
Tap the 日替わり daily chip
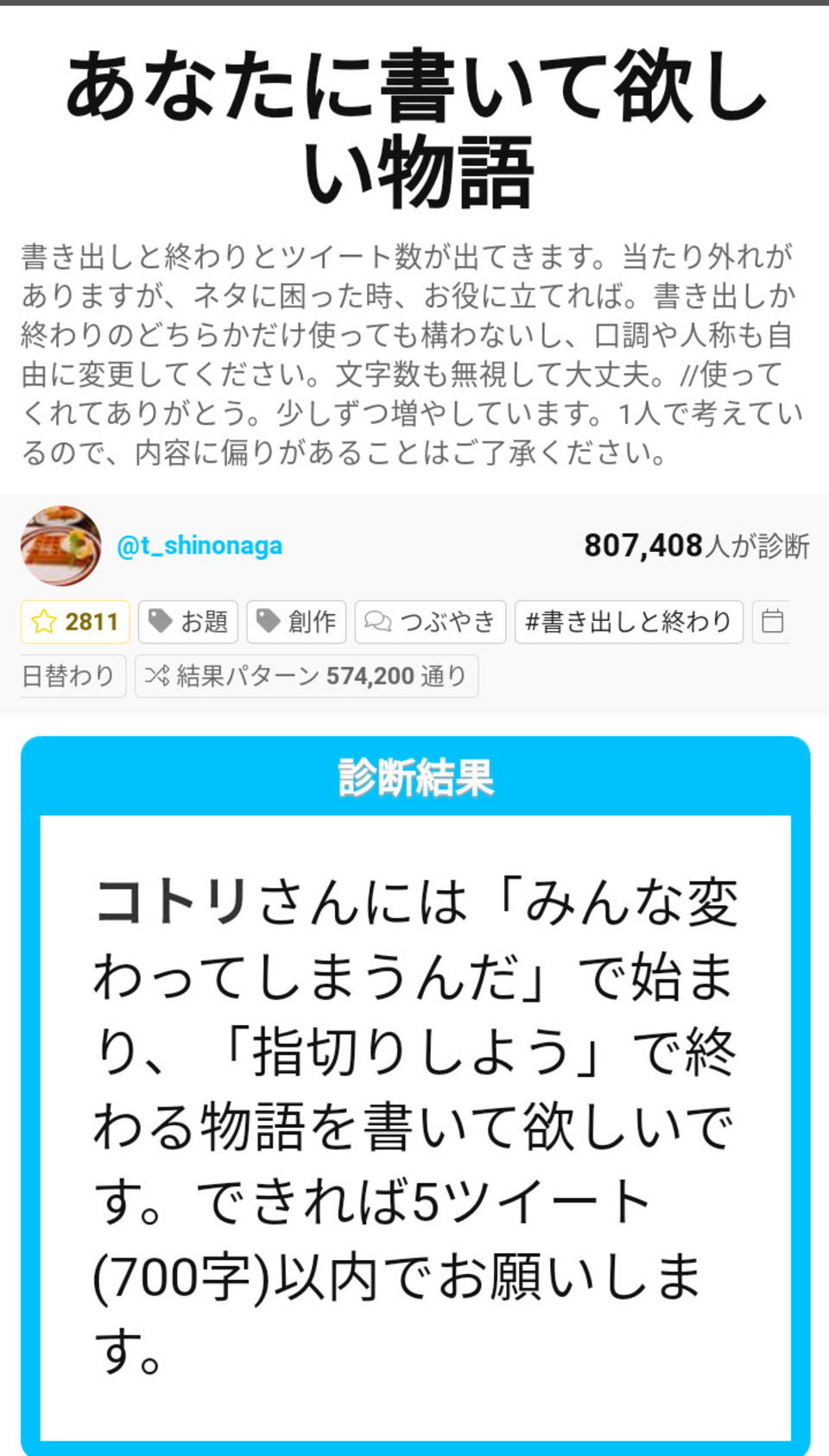69,675
